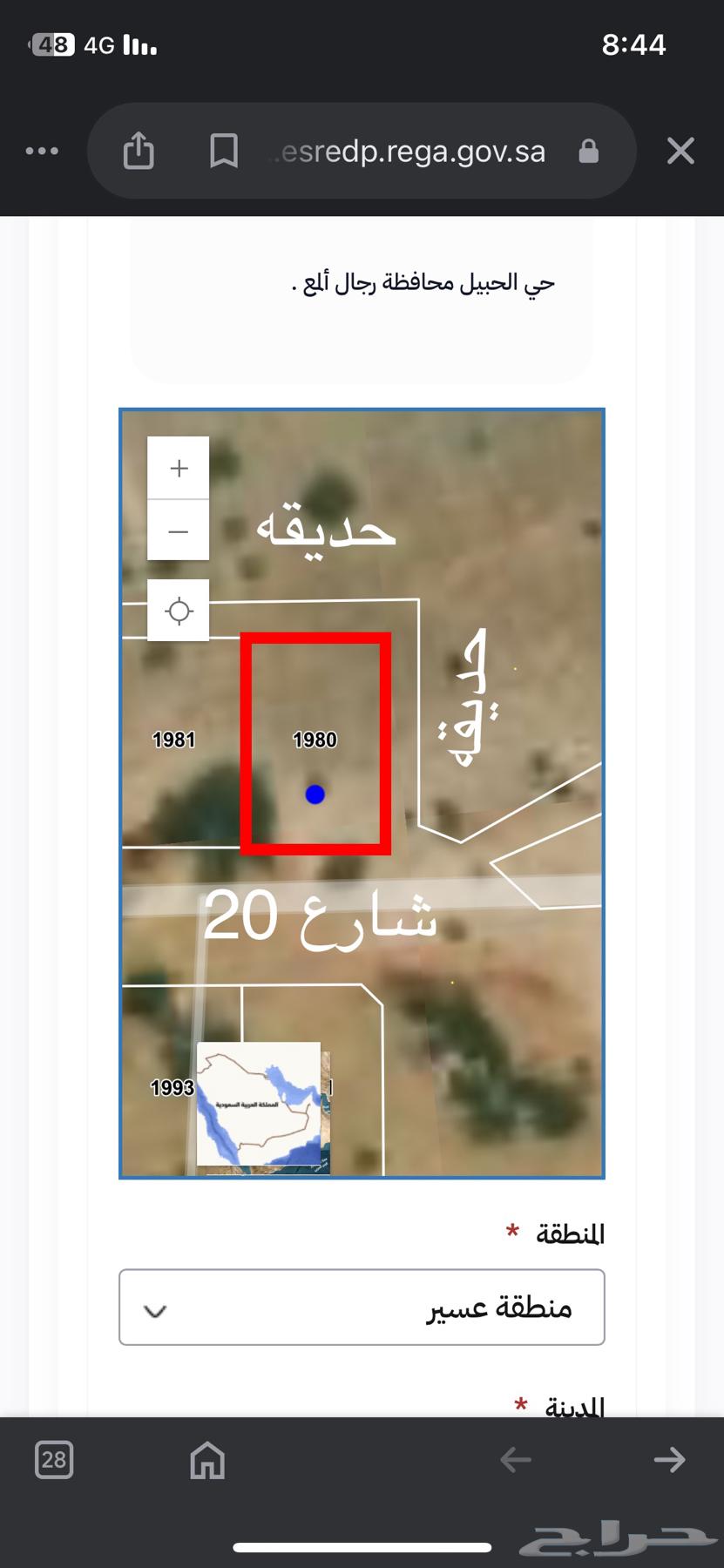This screenshot has width=724, height=1568.
Task: Go to browser home page
Action: [x=207, y=1459]
